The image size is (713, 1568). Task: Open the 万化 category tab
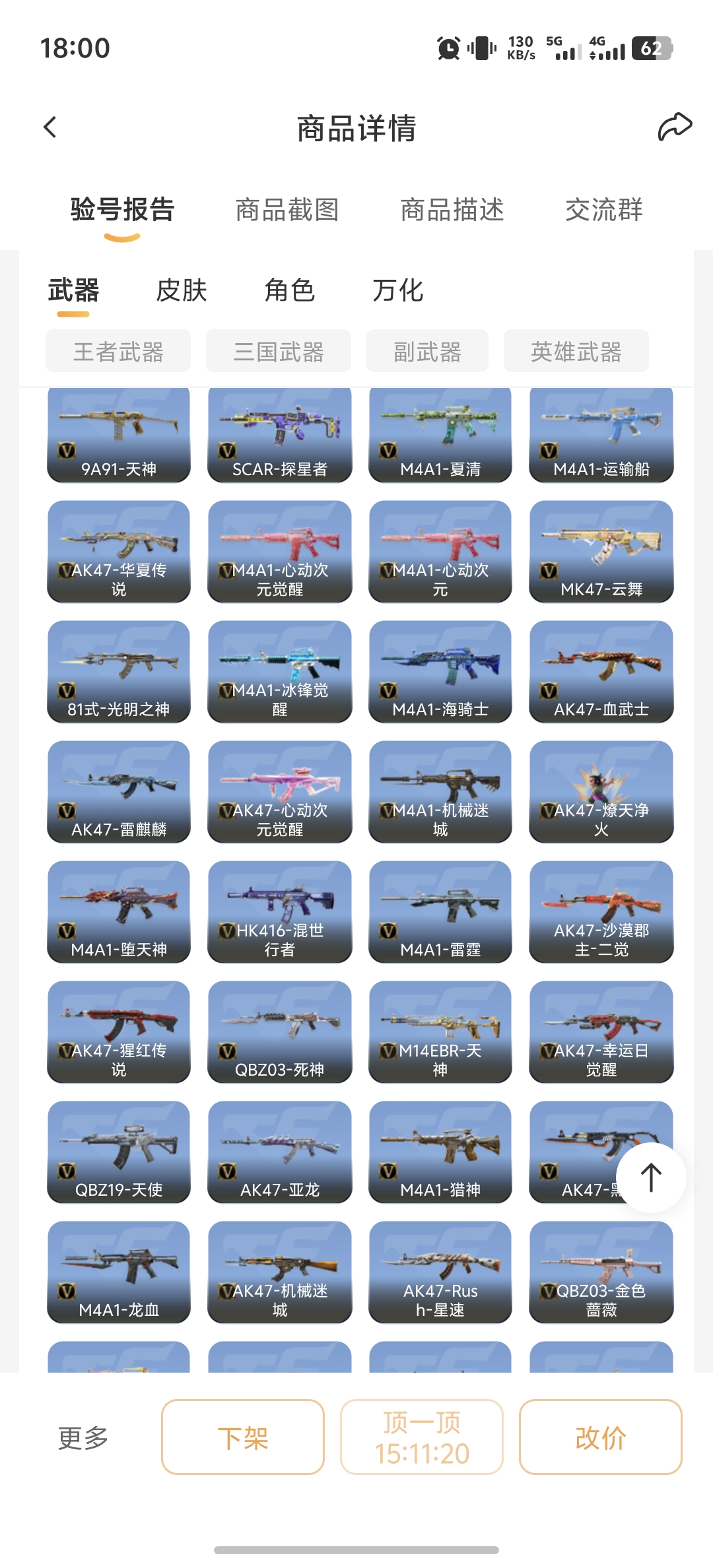coord(397,290)
